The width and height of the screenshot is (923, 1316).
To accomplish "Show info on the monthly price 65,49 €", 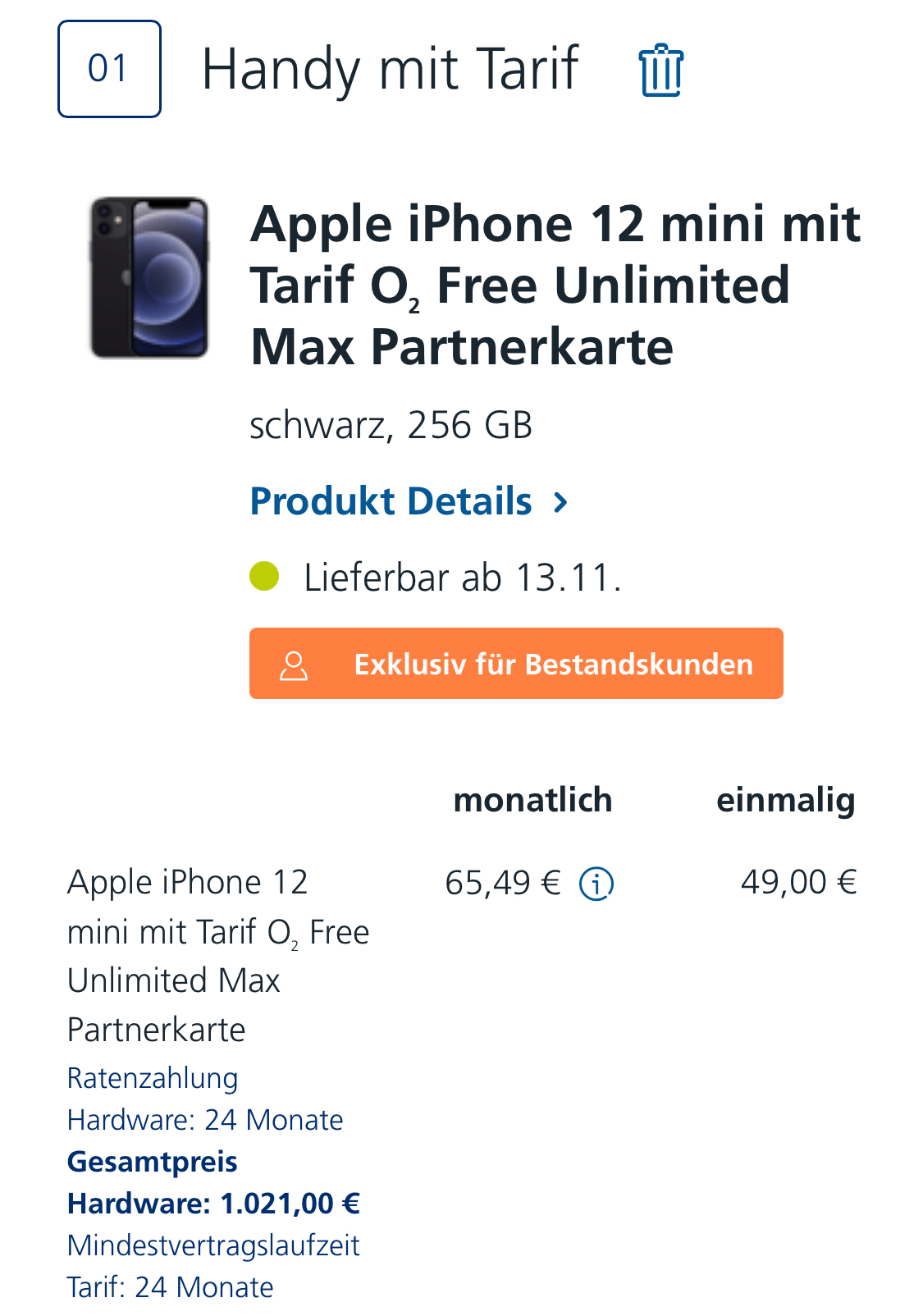I will 596,884.
